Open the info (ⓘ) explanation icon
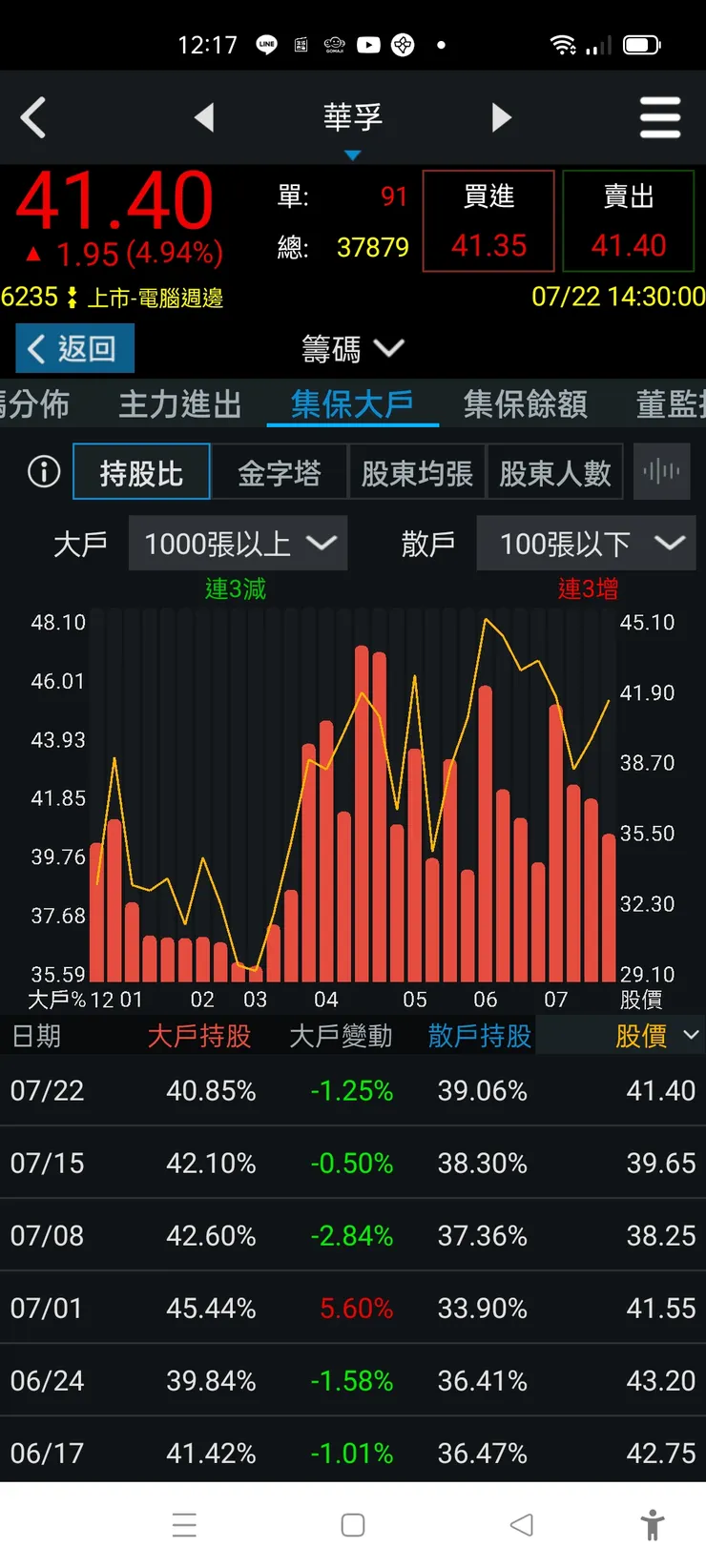The width and height of the screenshot is (706, 1568). [x=42, y=471]
